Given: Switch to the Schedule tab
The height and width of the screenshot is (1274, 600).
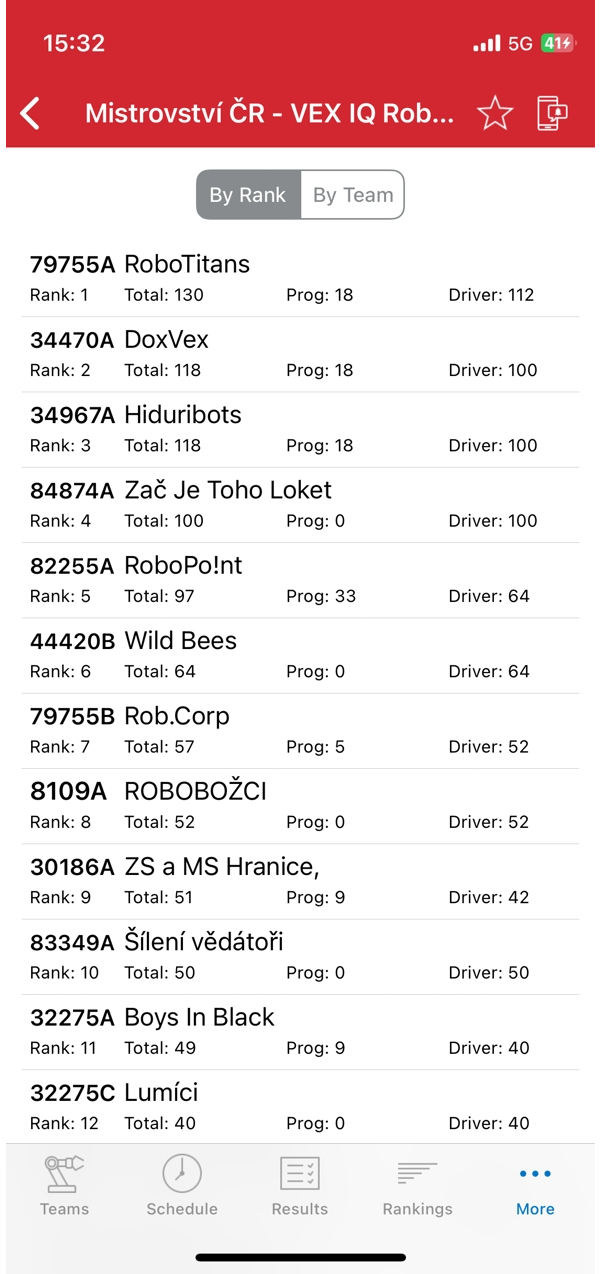Looking at the screenshot, I should click(182, 1186).
